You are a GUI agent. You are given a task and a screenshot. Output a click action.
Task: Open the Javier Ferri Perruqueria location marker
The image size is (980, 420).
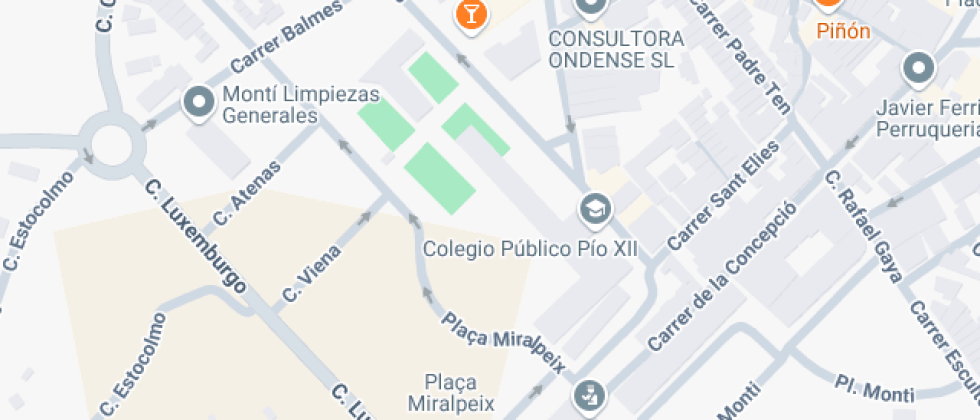tap(918, 69)
